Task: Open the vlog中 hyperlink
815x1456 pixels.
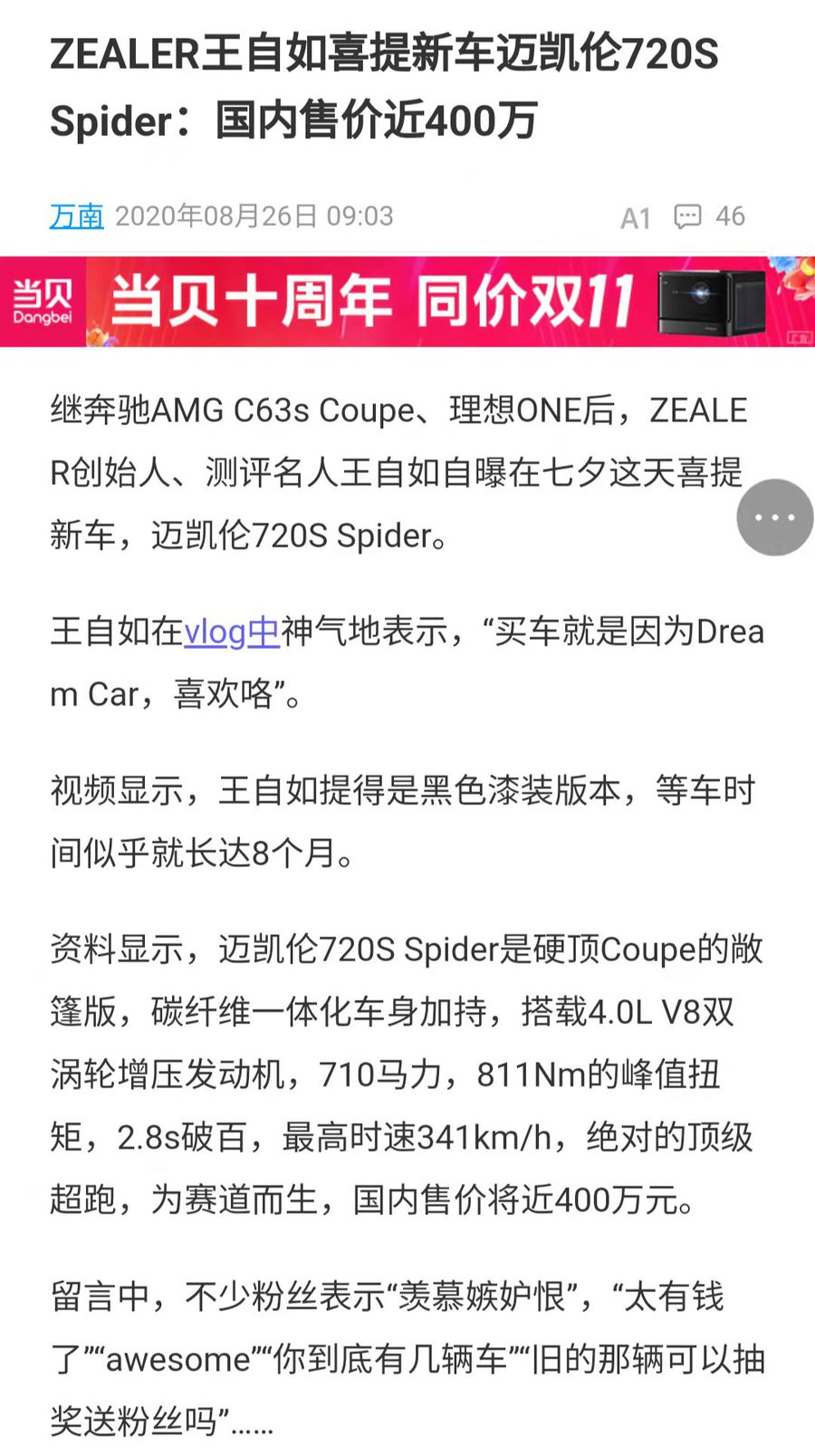Action: 232,632
